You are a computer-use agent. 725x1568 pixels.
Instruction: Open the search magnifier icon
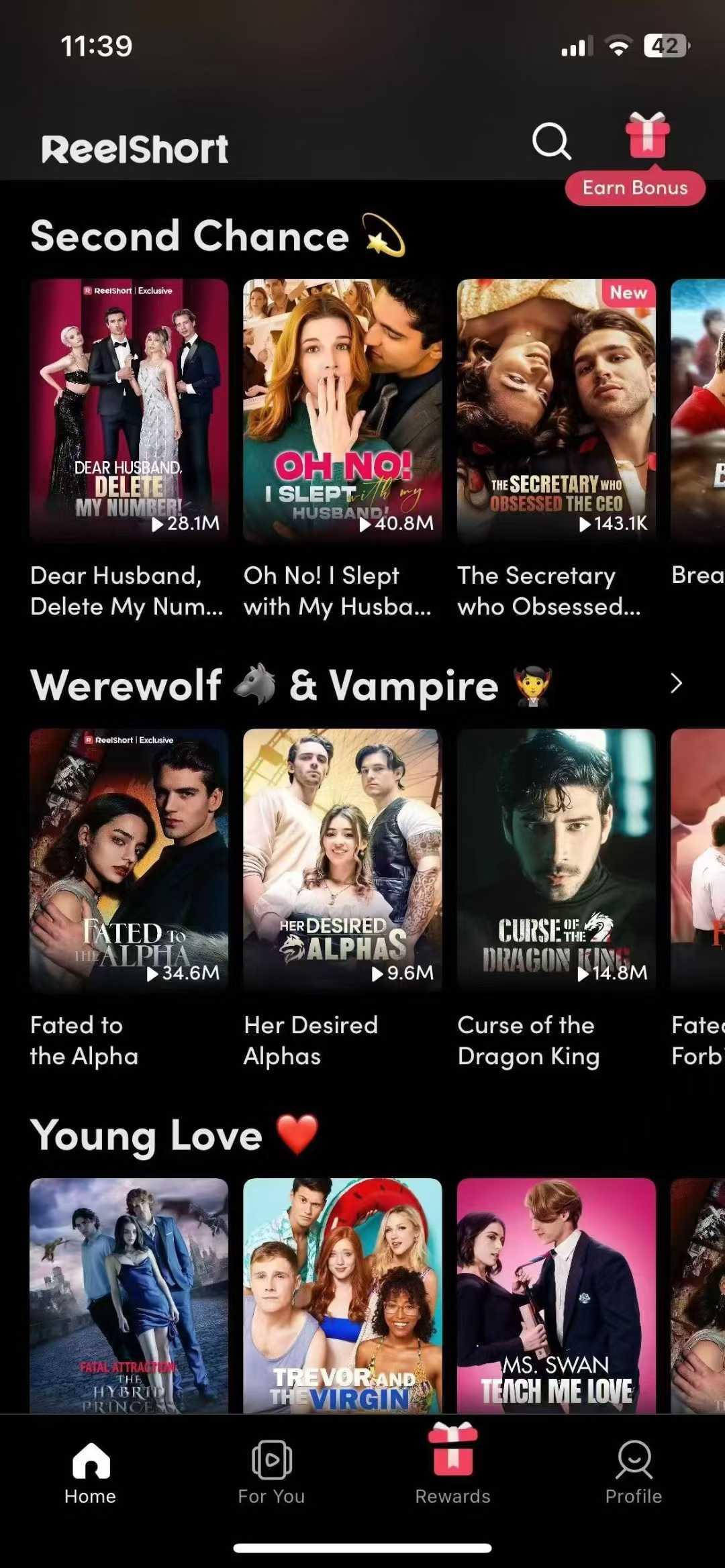(x=551, y=141)
